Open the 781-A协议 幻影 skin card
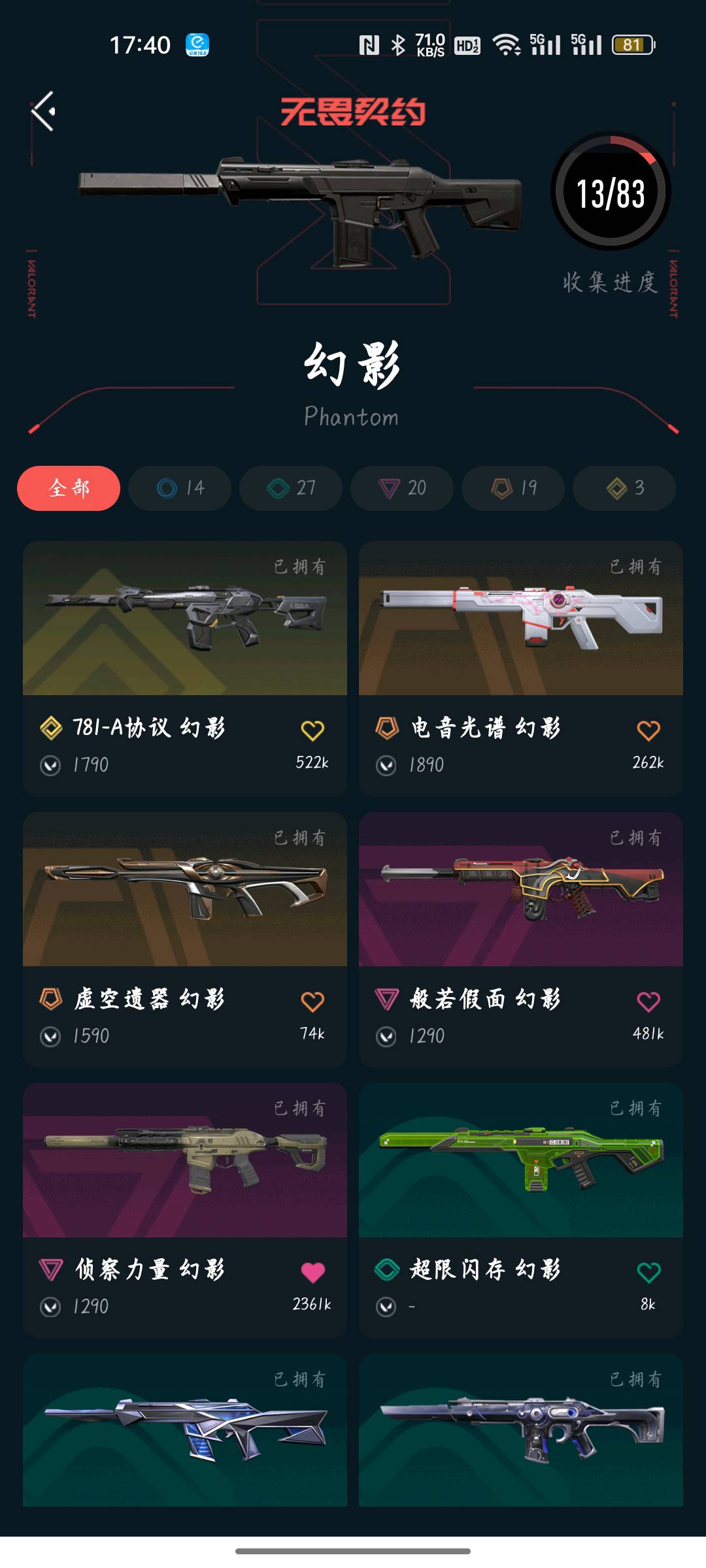This screenshot has height=1568, width=706. click(x=185, y=619)
